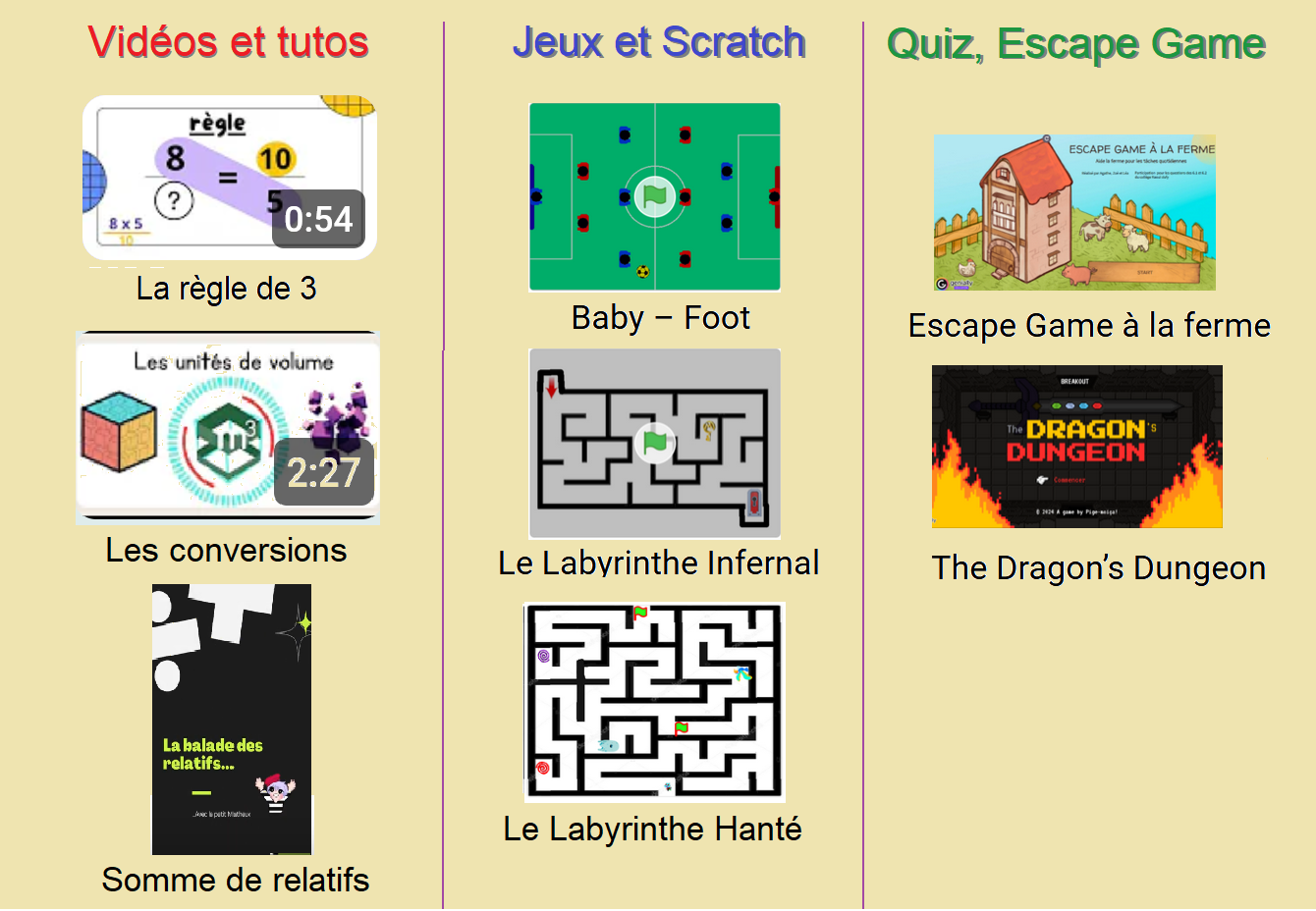Screen dimensions: 1316x911
Task: Open Escape Game à la ferme
Action: coord(1074,212)
